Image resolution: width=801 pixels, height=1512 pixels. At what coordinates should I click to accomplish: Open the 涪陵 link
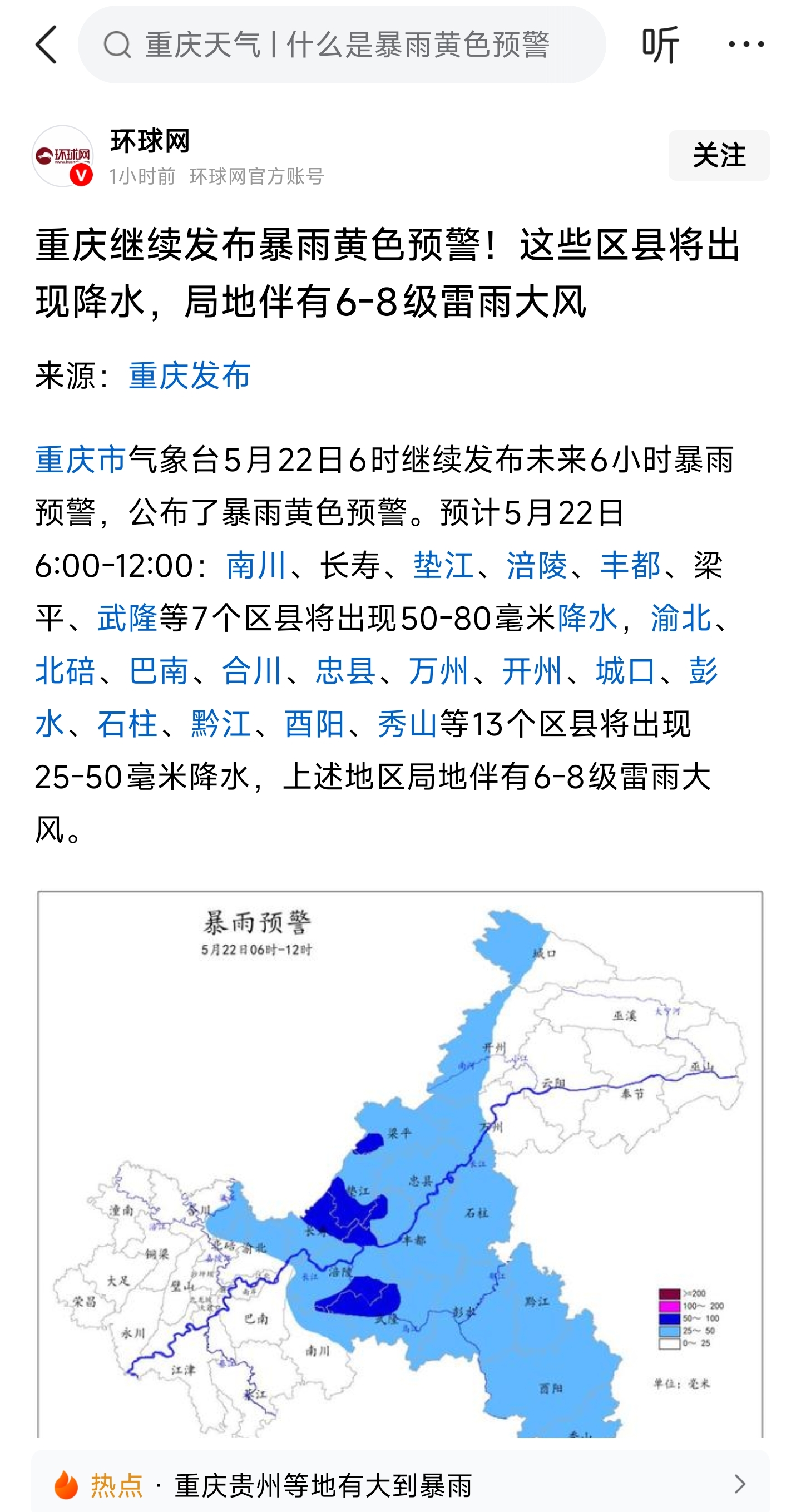click(536, 565)
